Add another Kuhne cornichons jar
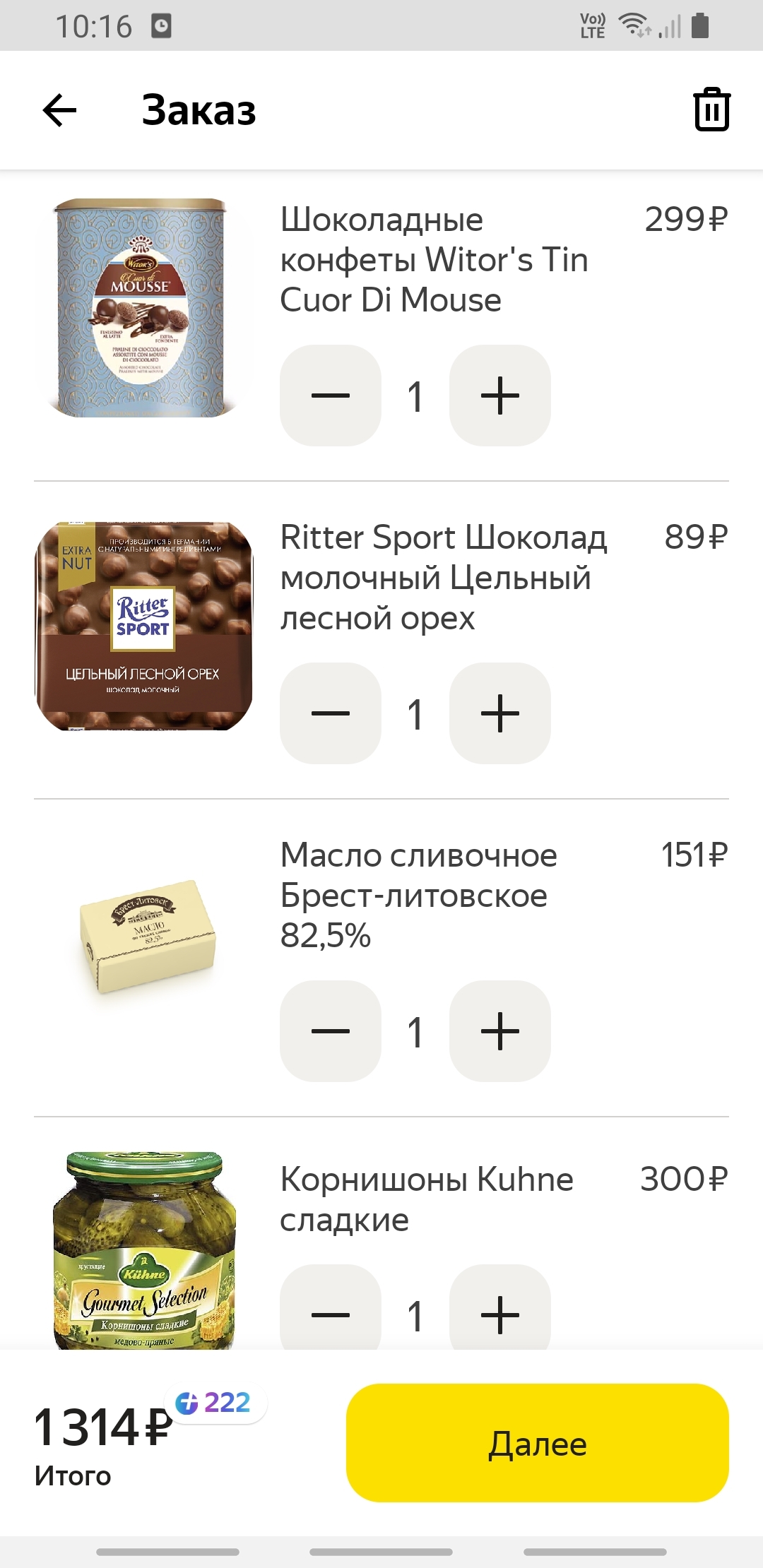This screenshot has height=1568, width=763. point(500,1312)
